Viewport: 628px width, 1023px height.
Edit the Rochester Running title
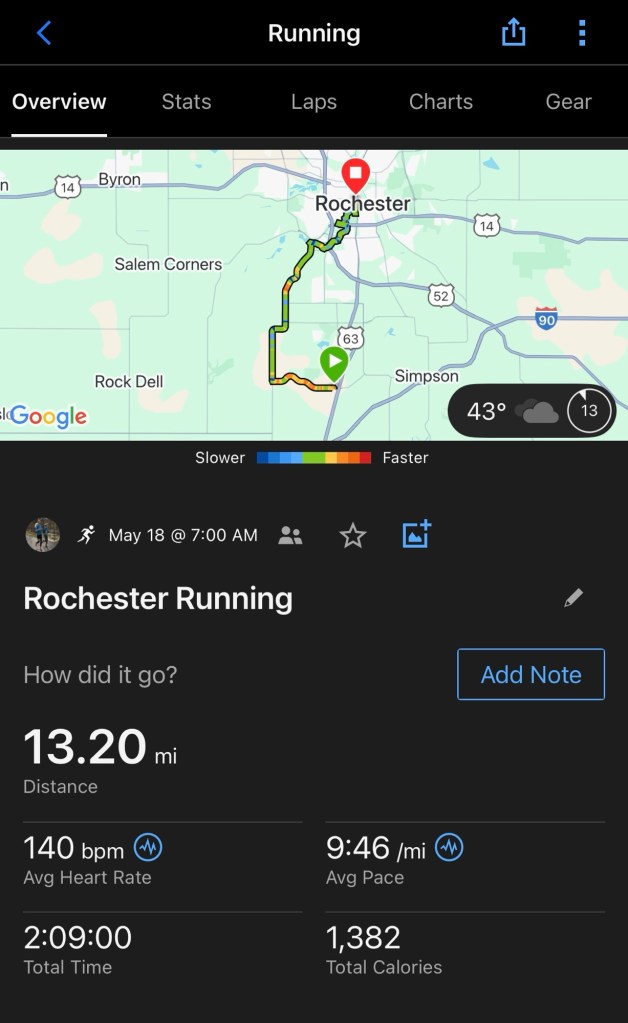point(573,598)
